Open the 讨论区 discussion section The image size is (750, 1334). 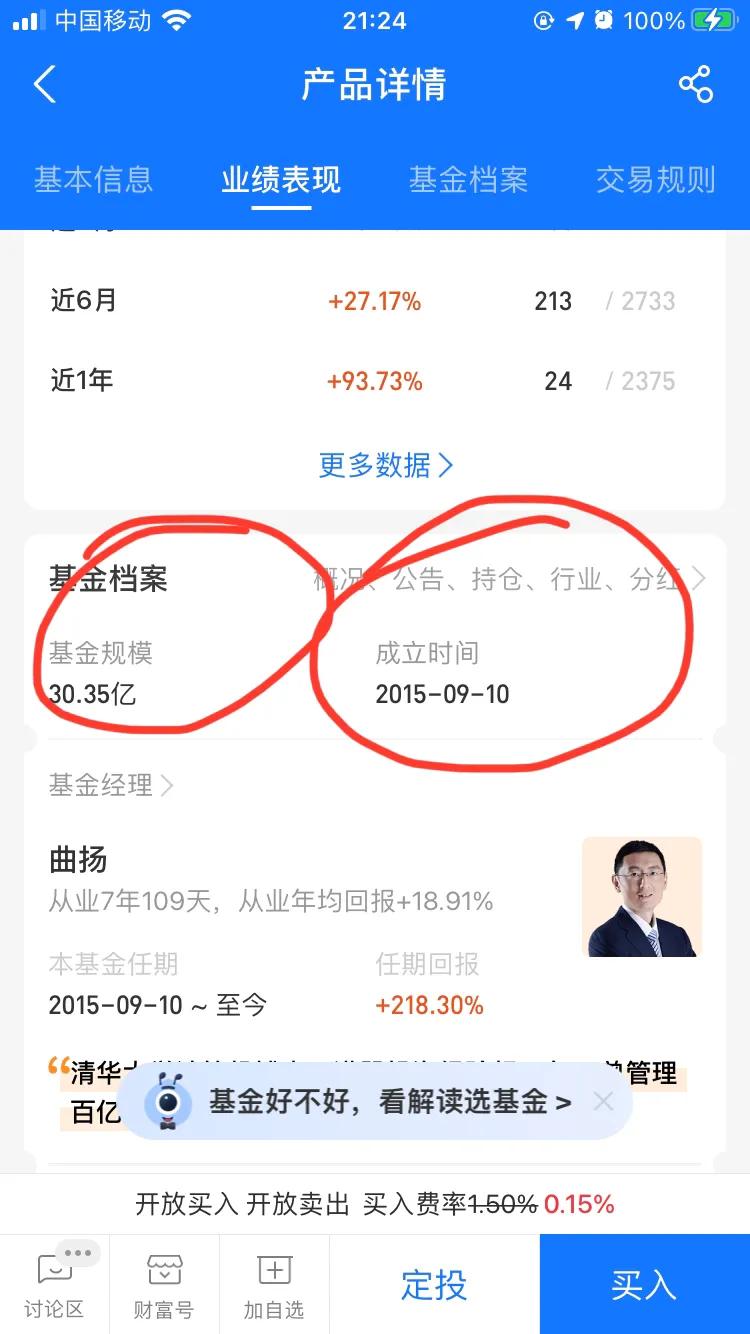(55, 1285)
